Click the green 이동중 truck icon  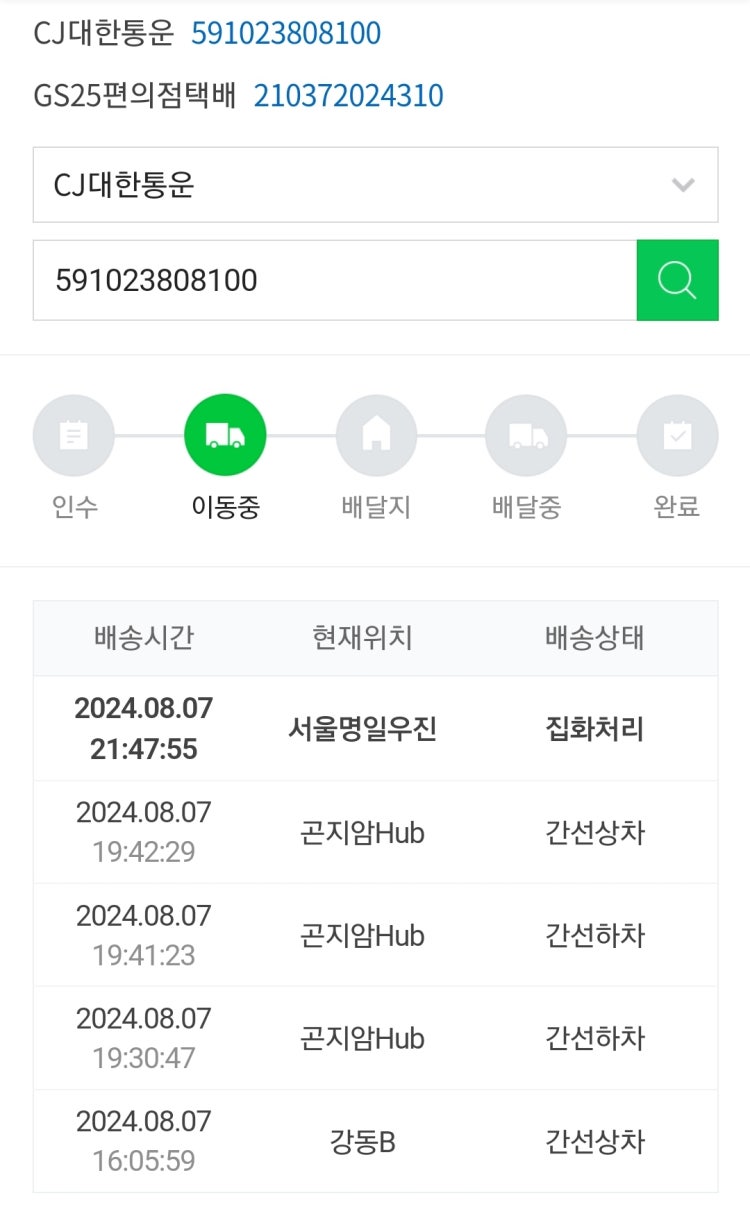[224, 433]
